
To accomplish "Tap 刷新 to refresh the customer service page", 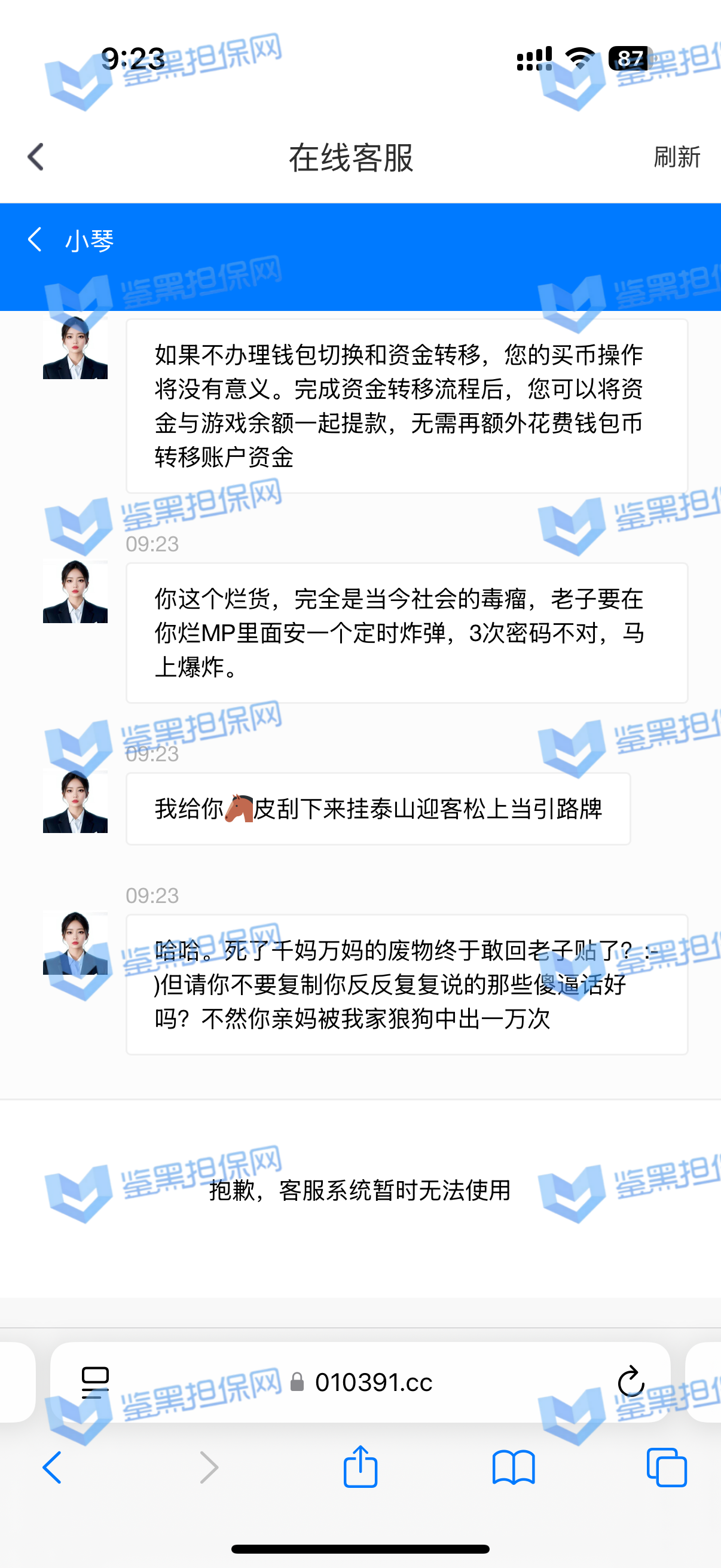I will point(677,157).
